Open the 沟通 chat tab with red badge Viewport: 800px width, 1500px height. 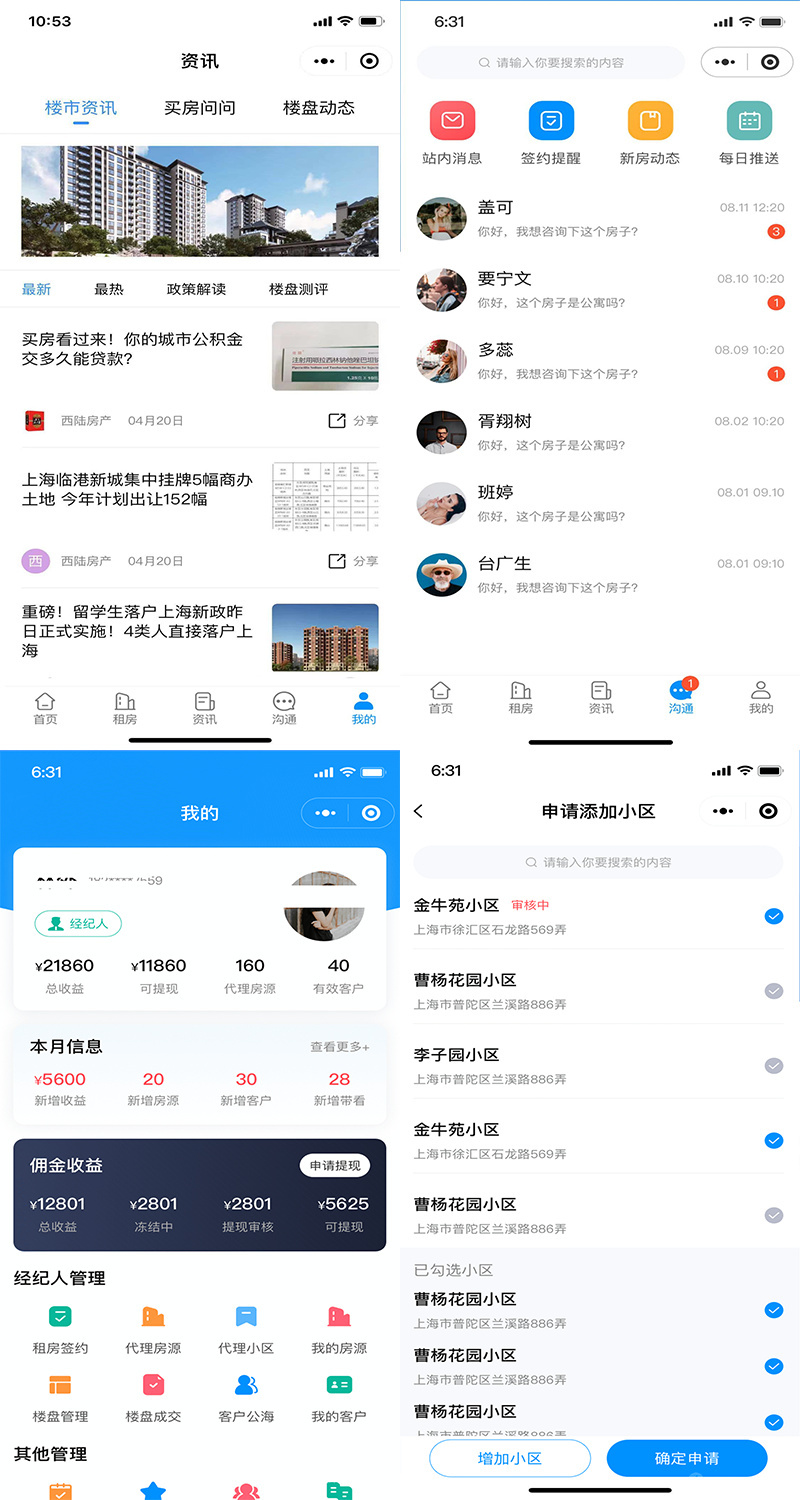pyautogui.click(x=681, y=698)
